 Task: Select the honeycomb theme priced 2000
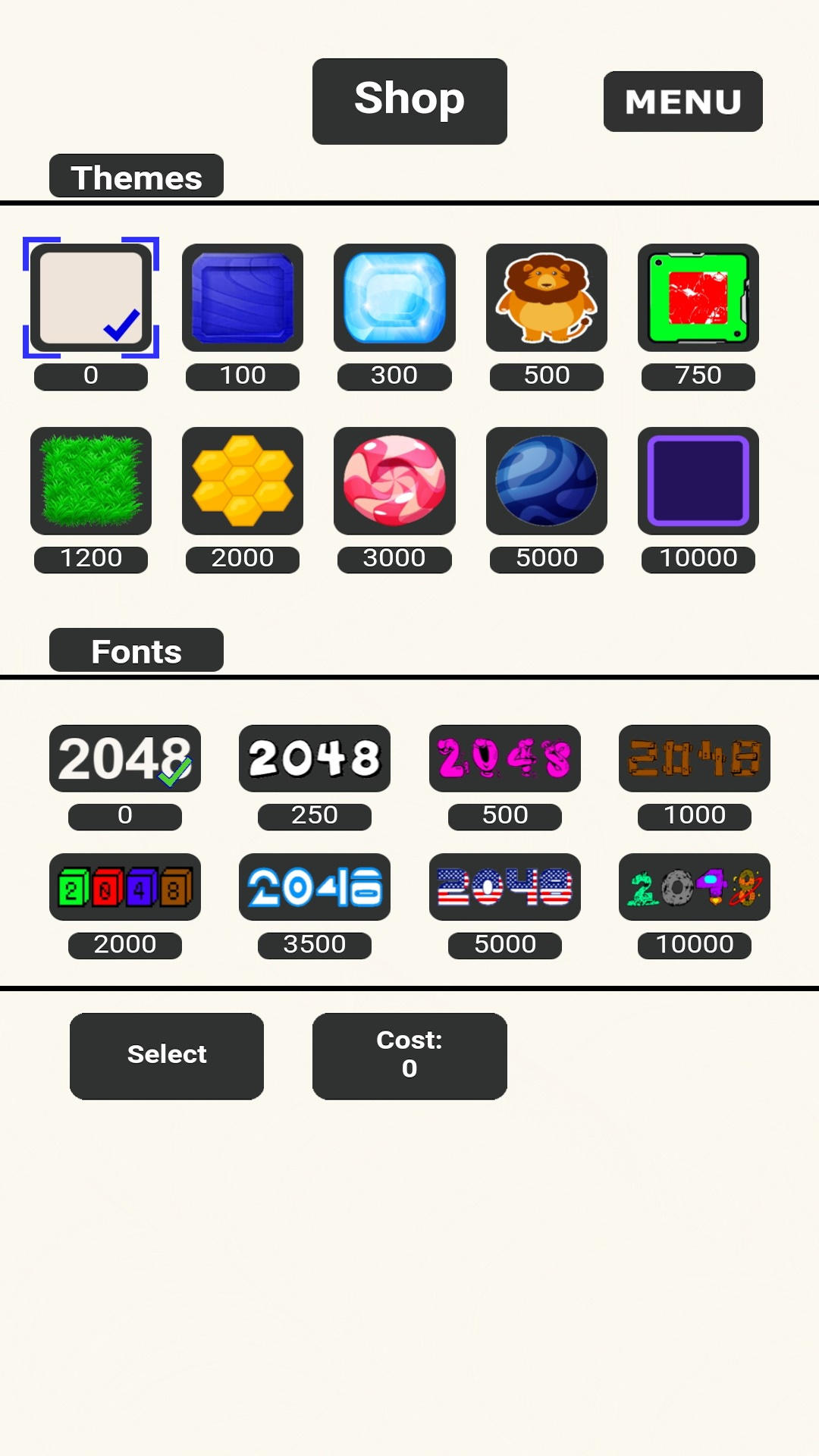243,481
